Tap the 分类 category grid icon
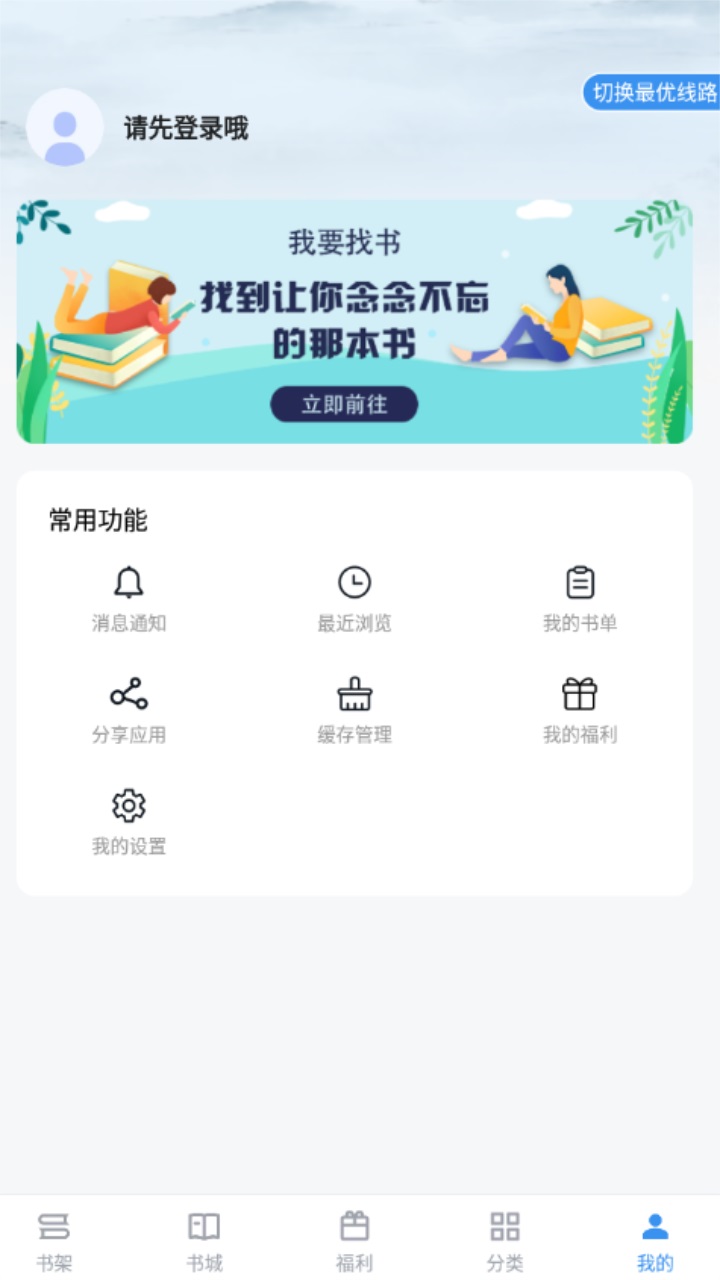Viewport: 720px width, 1280px height. [506, 1226]
